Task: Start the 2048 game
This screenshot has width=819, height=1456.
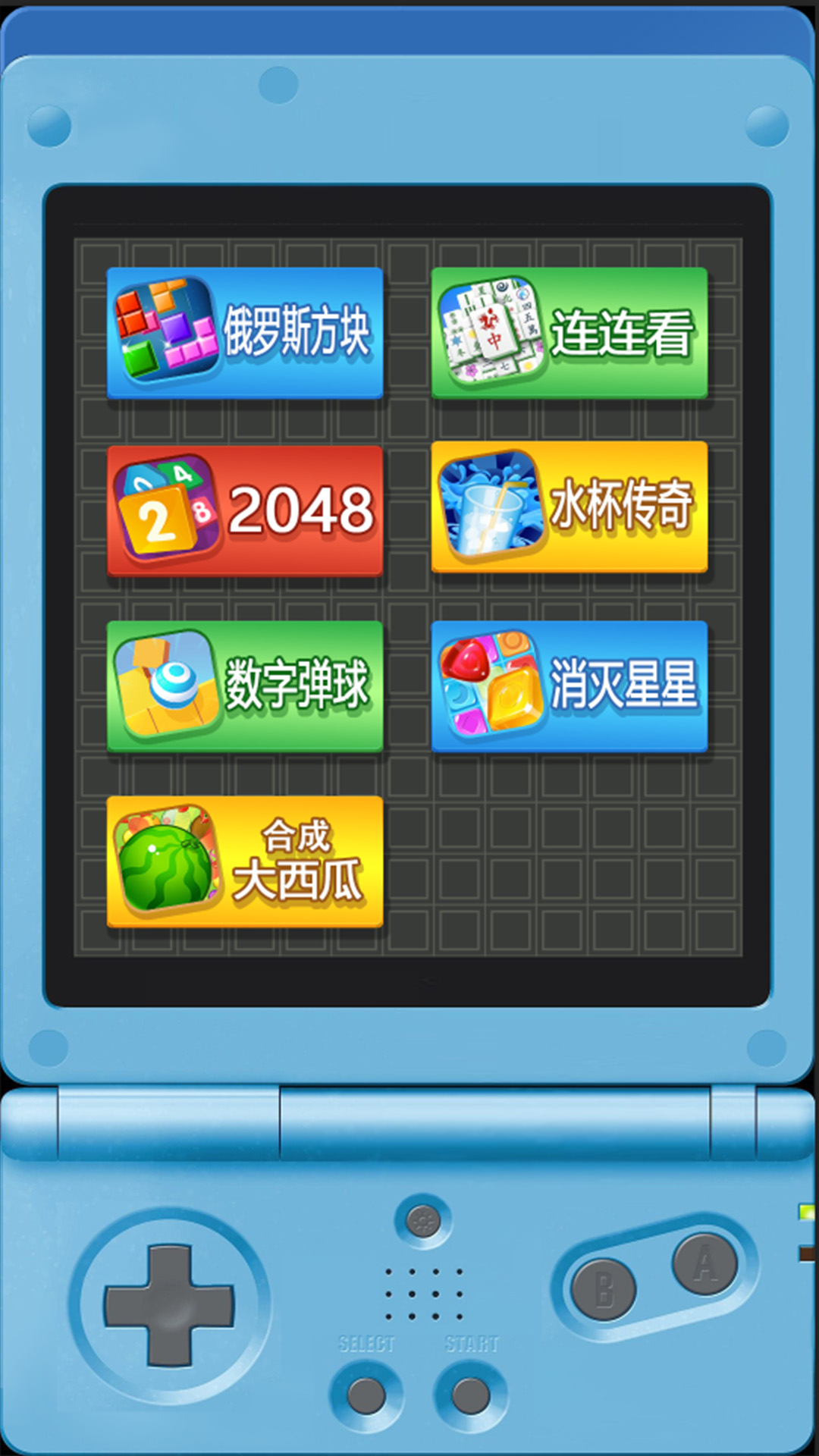Action: pos(245,510)
